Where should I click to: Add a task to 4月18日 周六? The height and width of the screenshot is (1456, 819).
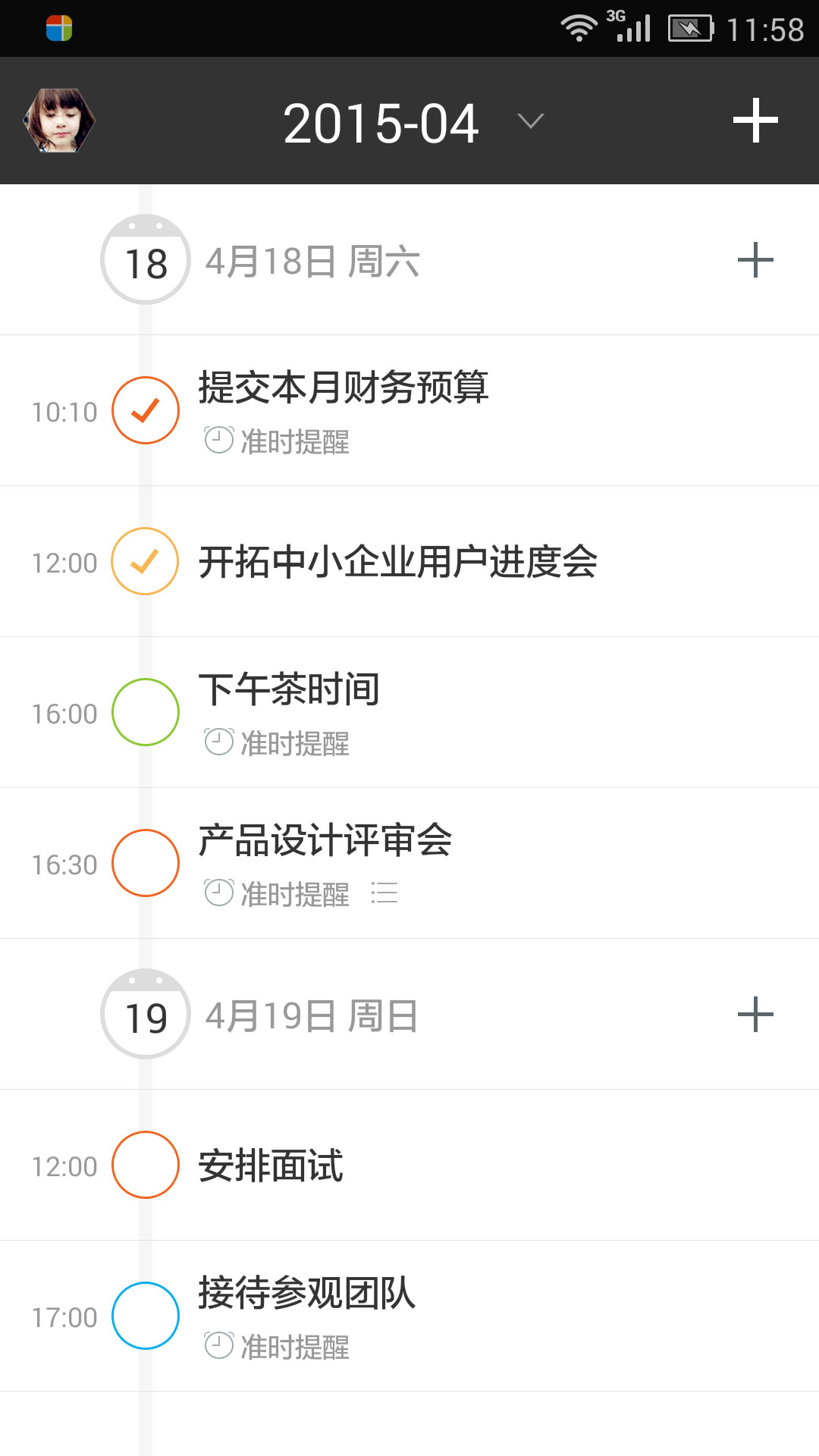click(755, 260)
